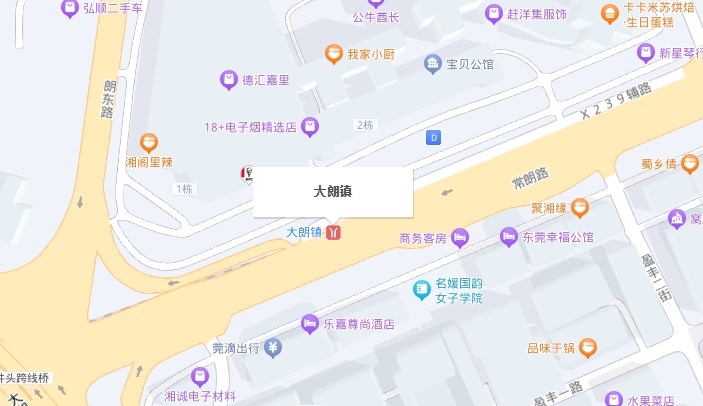The image size is (703, 406).
Task: Select the 德汇嘉里 shop marker
Action: tap(229, 79)
